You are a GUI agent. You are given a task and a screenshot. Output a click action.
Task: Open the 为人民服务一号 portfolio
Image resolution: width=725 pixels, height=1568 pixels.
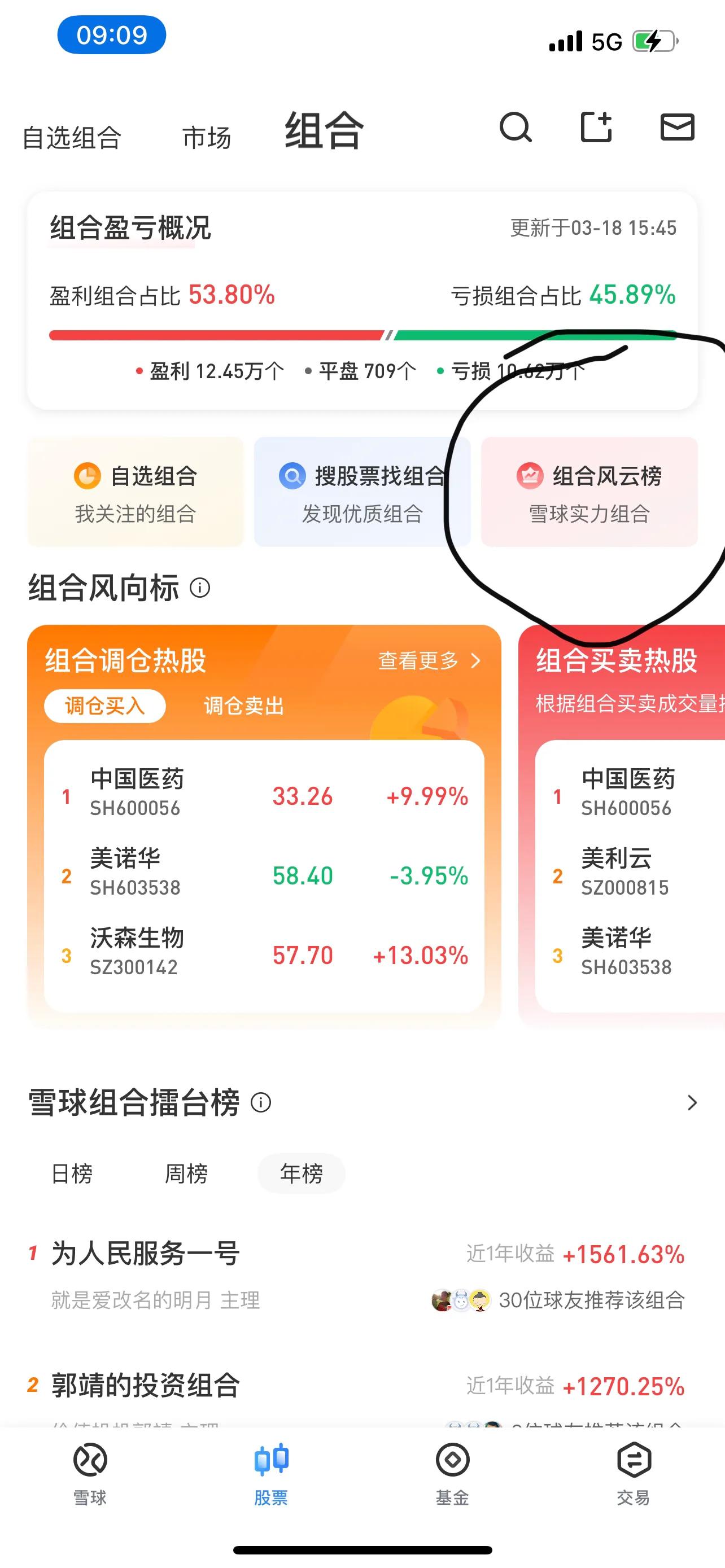point(146,1255)
